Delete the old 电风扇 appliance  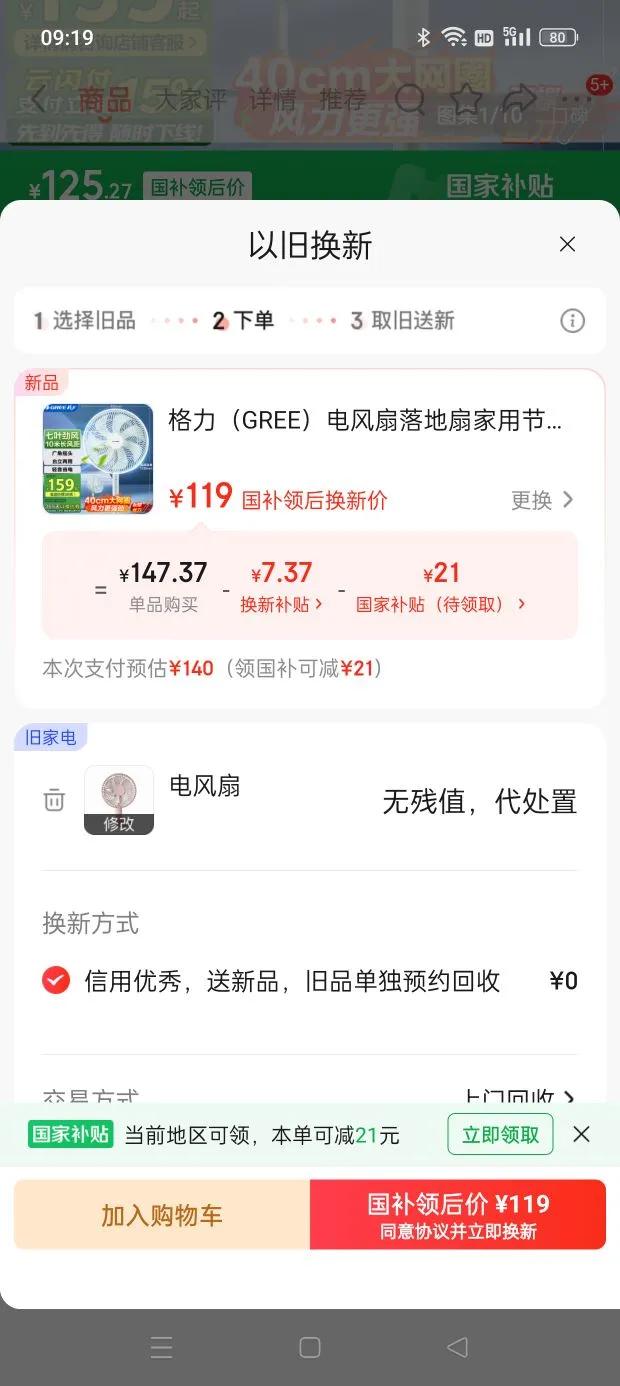[x=54, y=800]
